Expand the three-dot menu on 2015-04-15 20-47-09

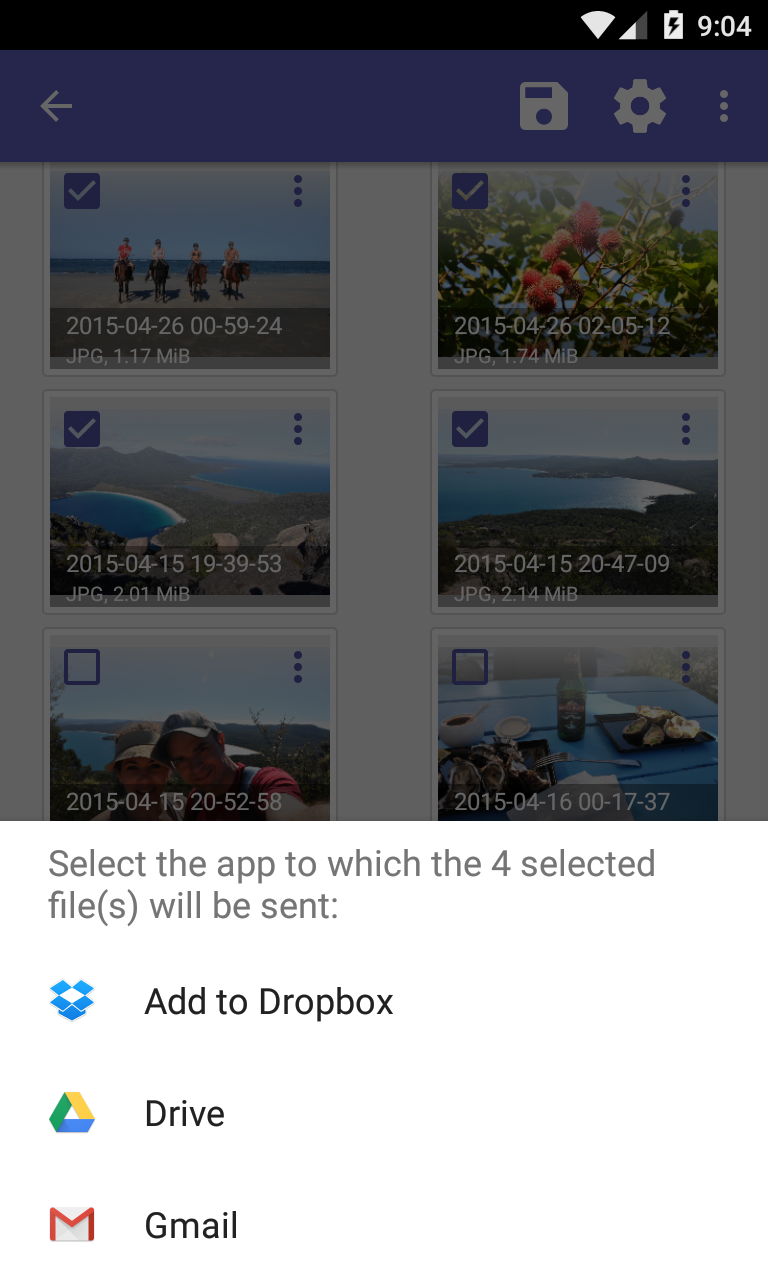pos(687,429)
